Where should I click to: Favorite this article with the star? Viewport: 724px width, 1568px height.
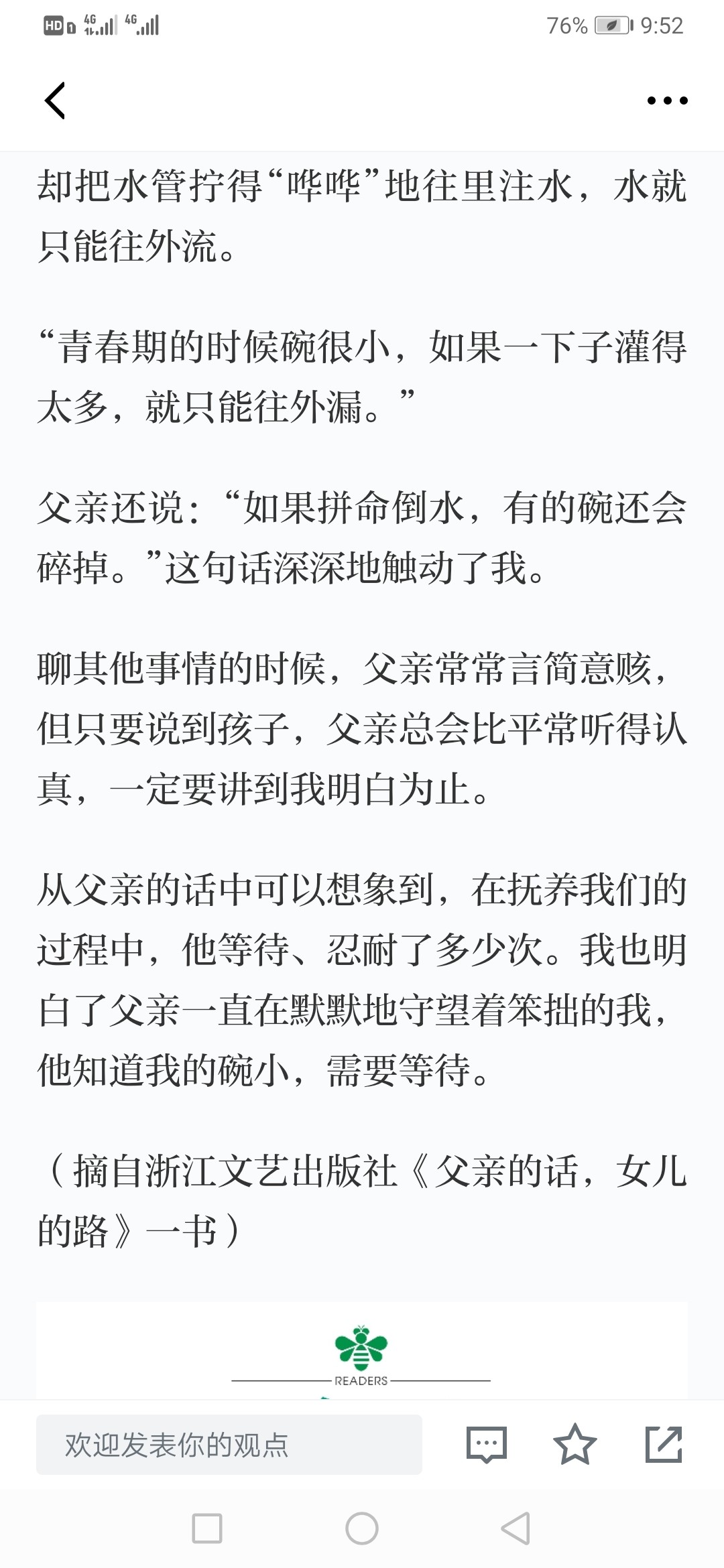click(x=575, y=1445)
